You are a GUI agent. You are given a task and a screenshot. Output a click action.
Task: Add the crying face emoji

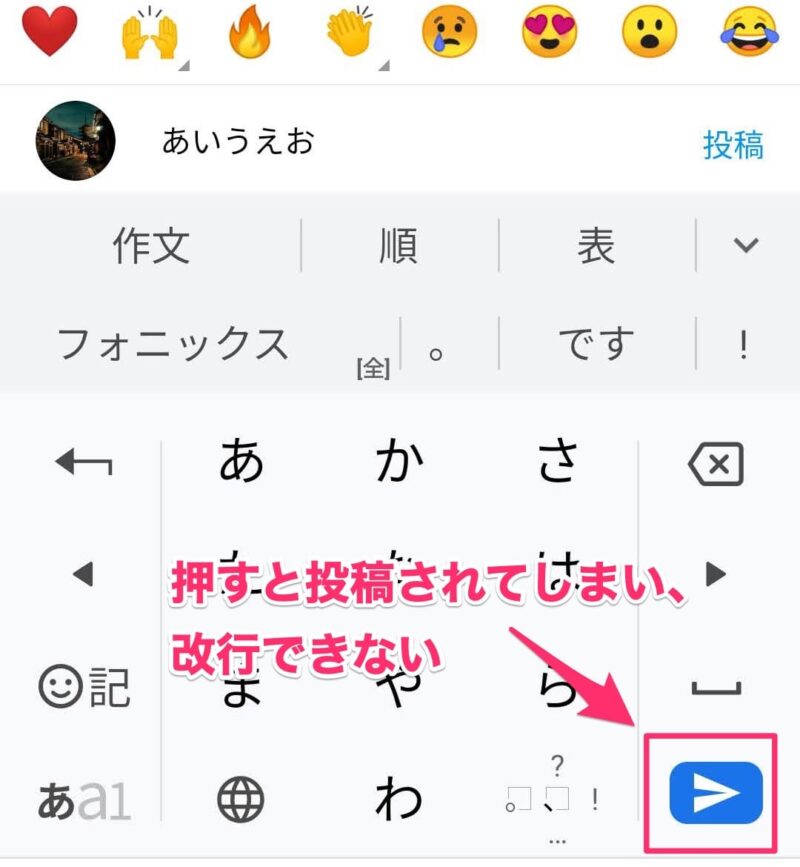coord(447,33)
